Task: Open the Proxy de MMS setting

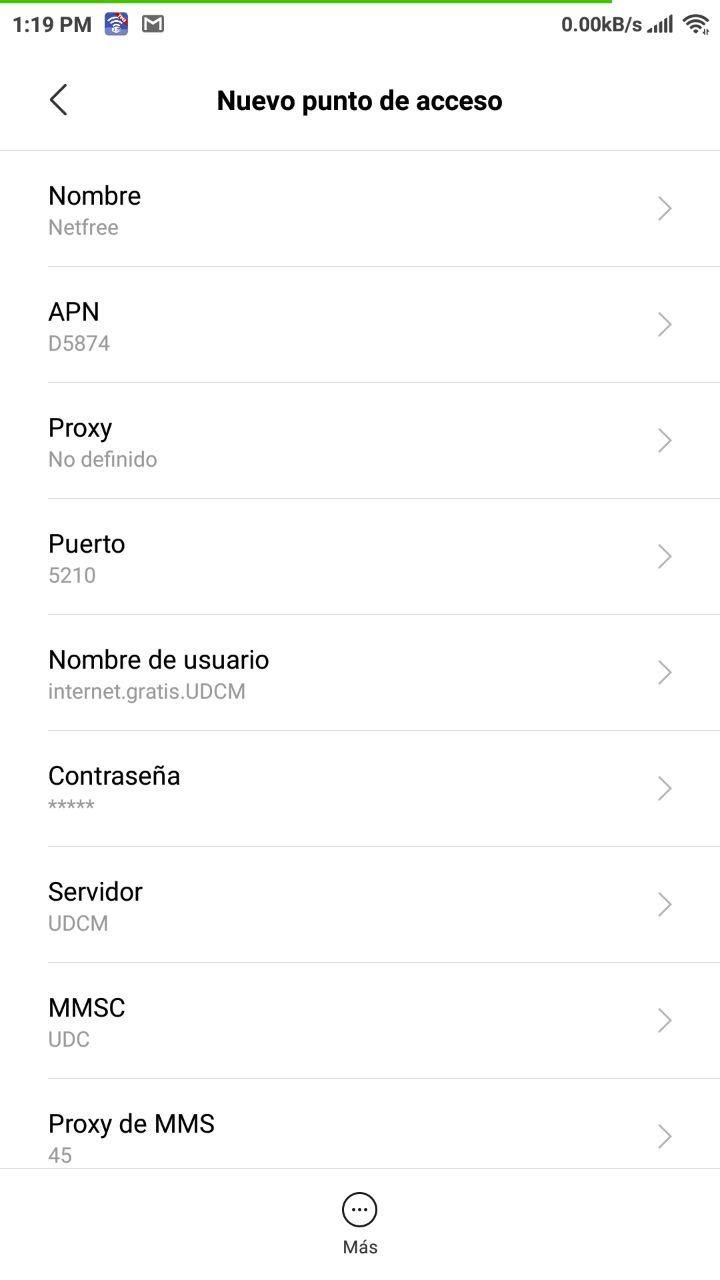Action: (360, 1124)
